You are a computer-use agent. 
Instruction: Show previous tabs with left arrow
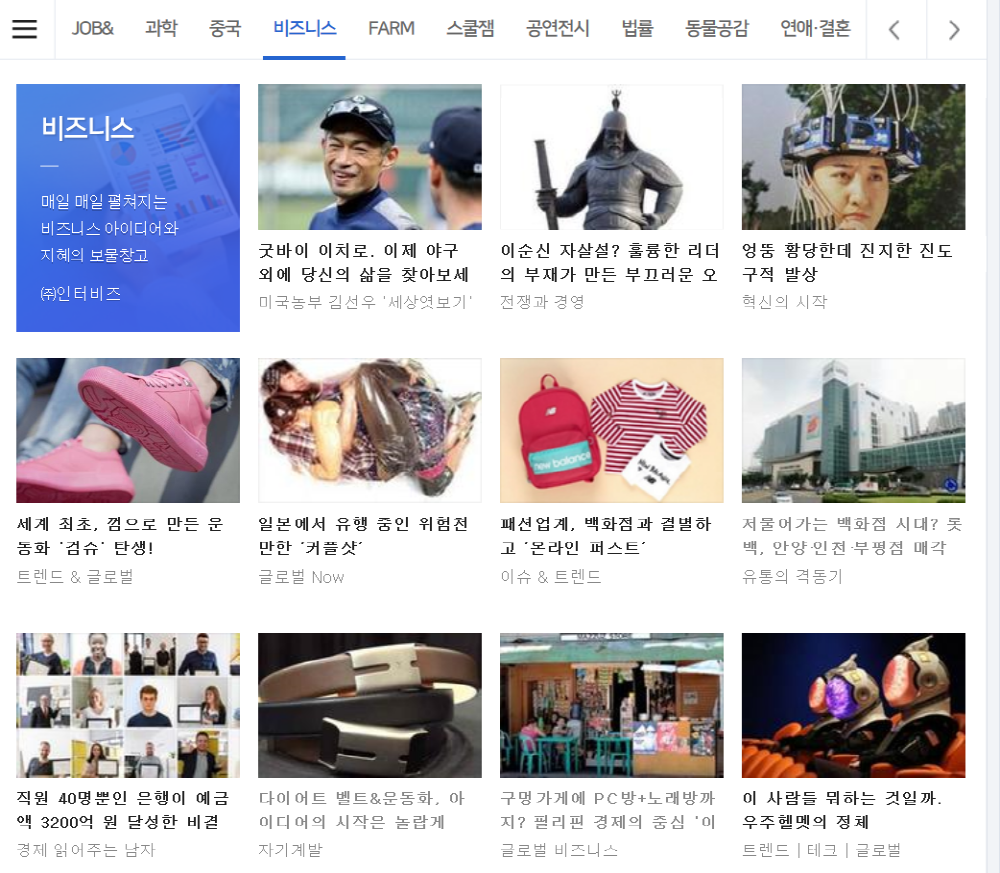coord(894,30)
